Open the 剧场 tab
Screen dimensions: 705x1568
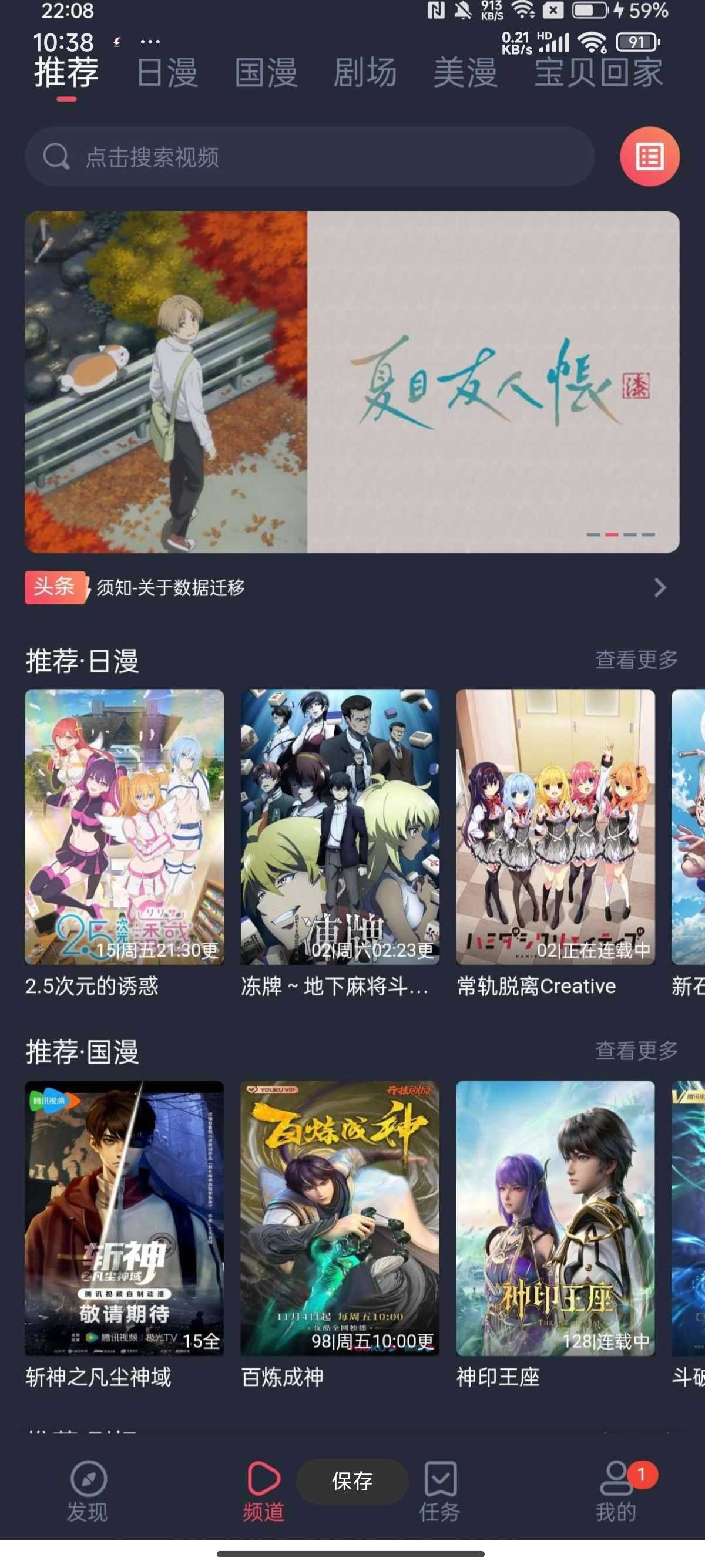[x=365, y=72]
